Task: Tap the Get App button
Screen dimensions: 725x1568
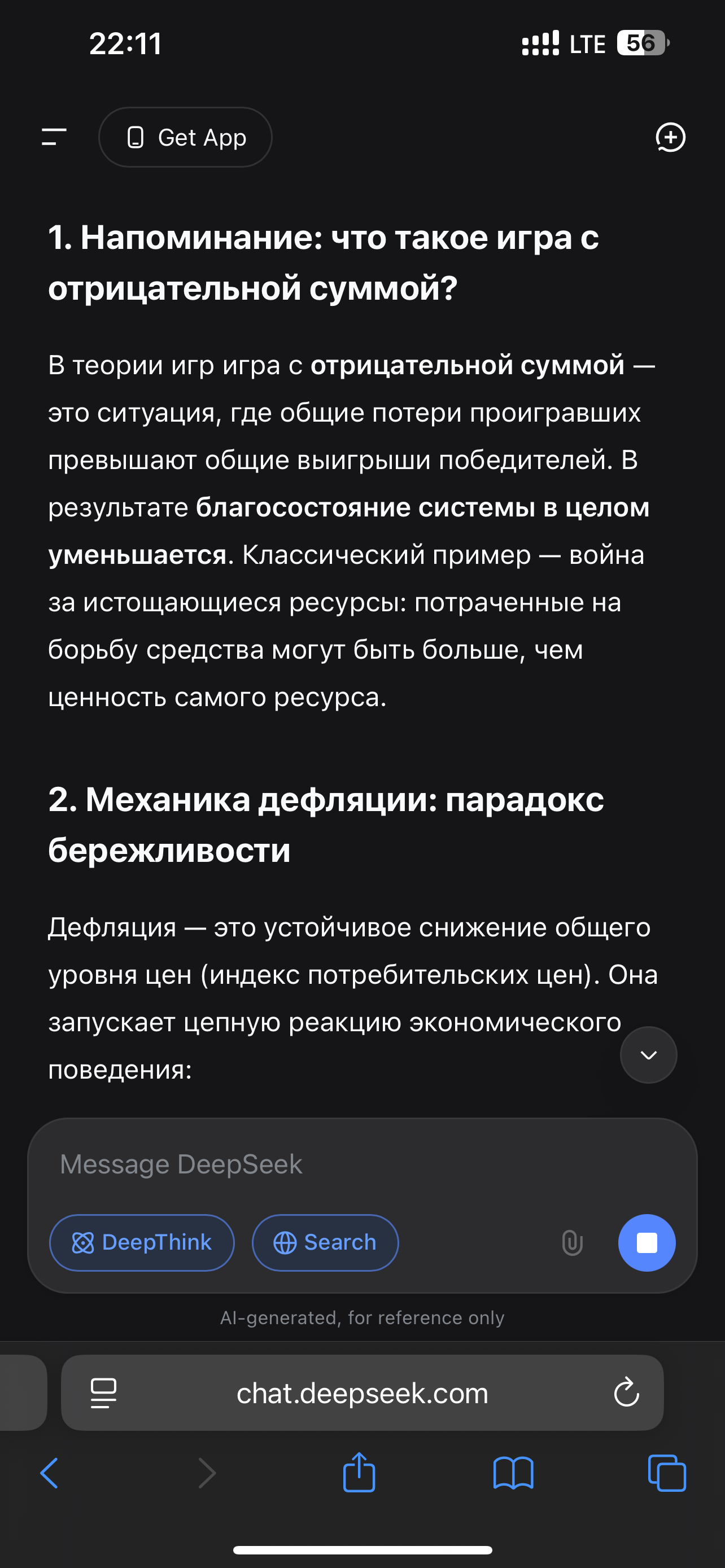Action: click(x=185, y=138)
